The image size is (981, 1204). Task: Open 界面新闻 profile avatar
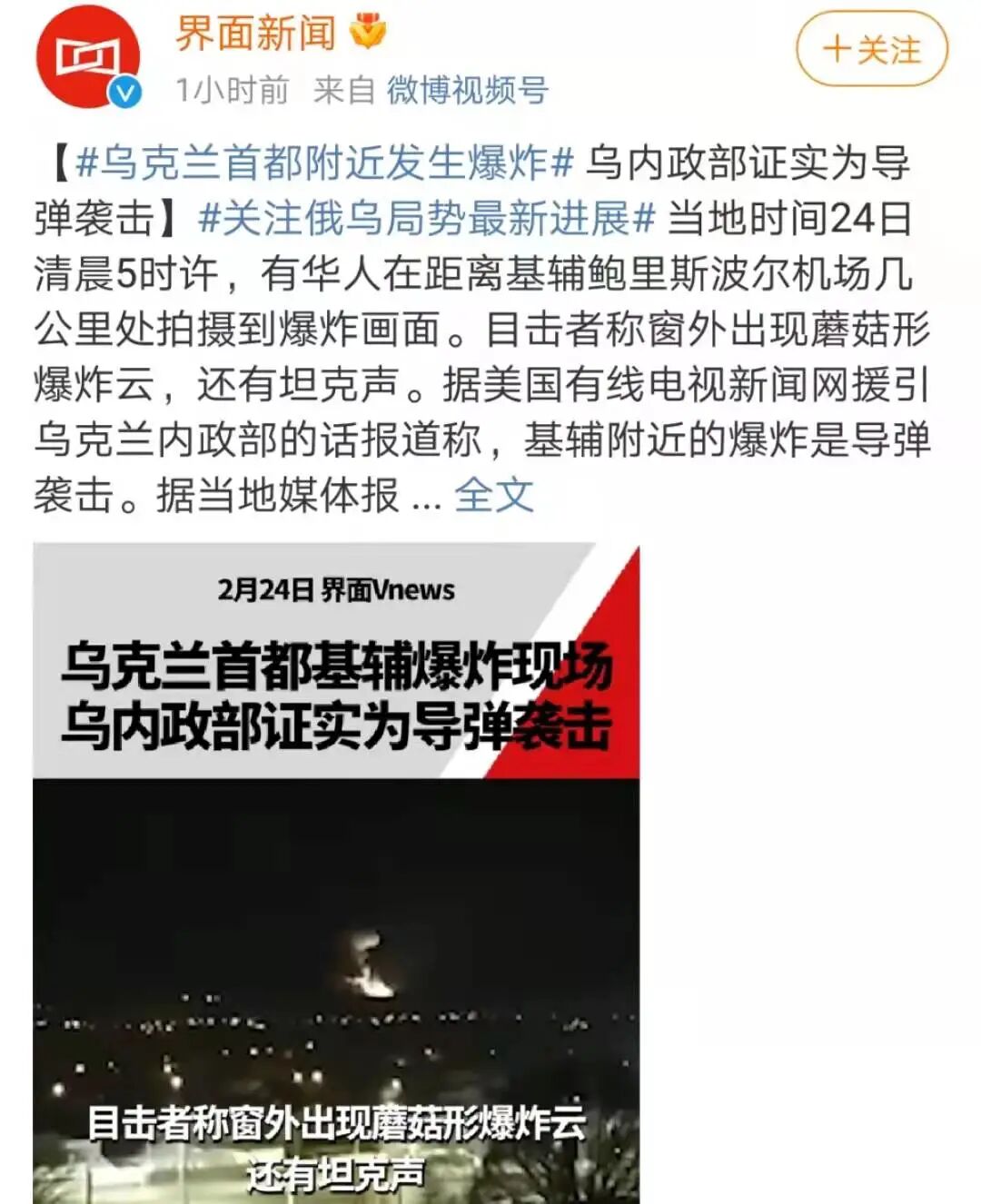click(x=87, y=56)
